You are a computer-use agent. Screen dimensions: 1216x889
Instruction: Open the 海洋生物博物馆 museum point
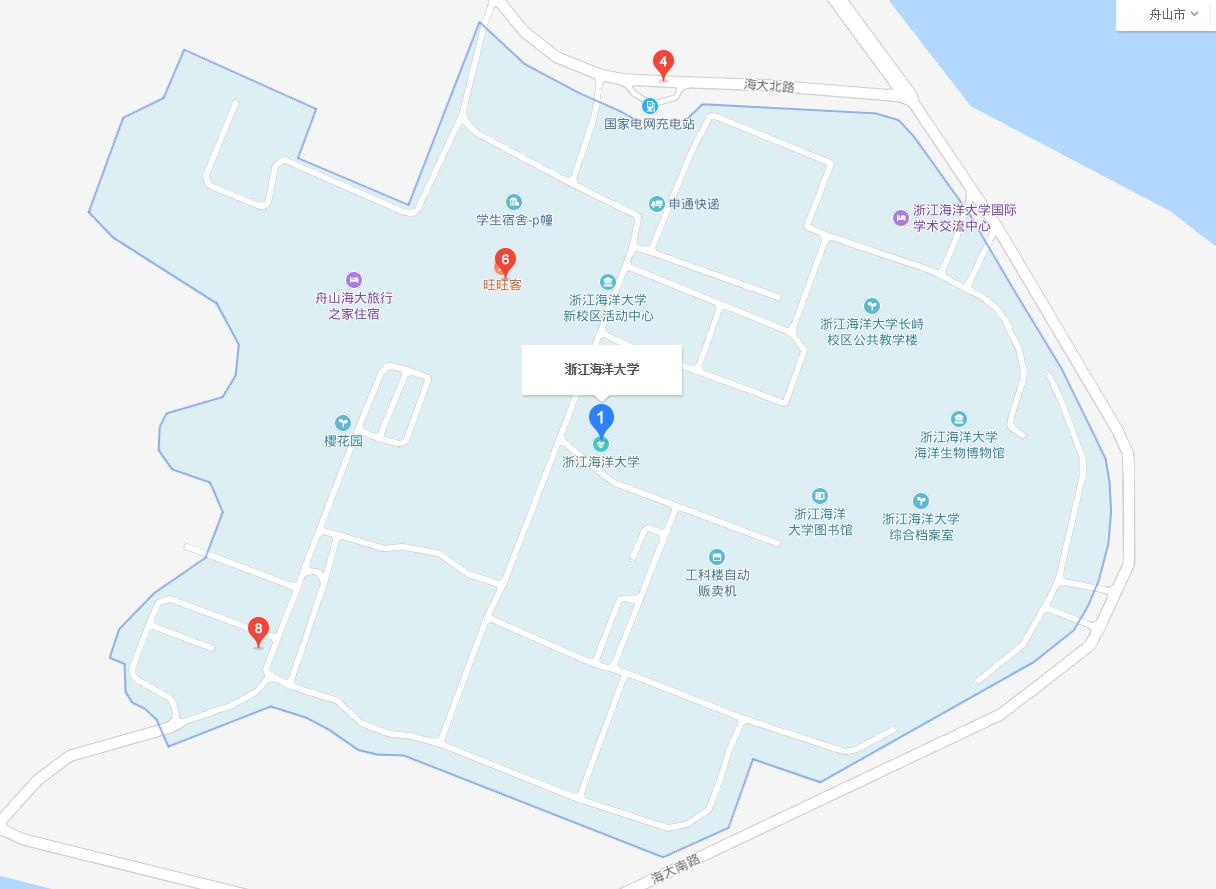[959, 419]
